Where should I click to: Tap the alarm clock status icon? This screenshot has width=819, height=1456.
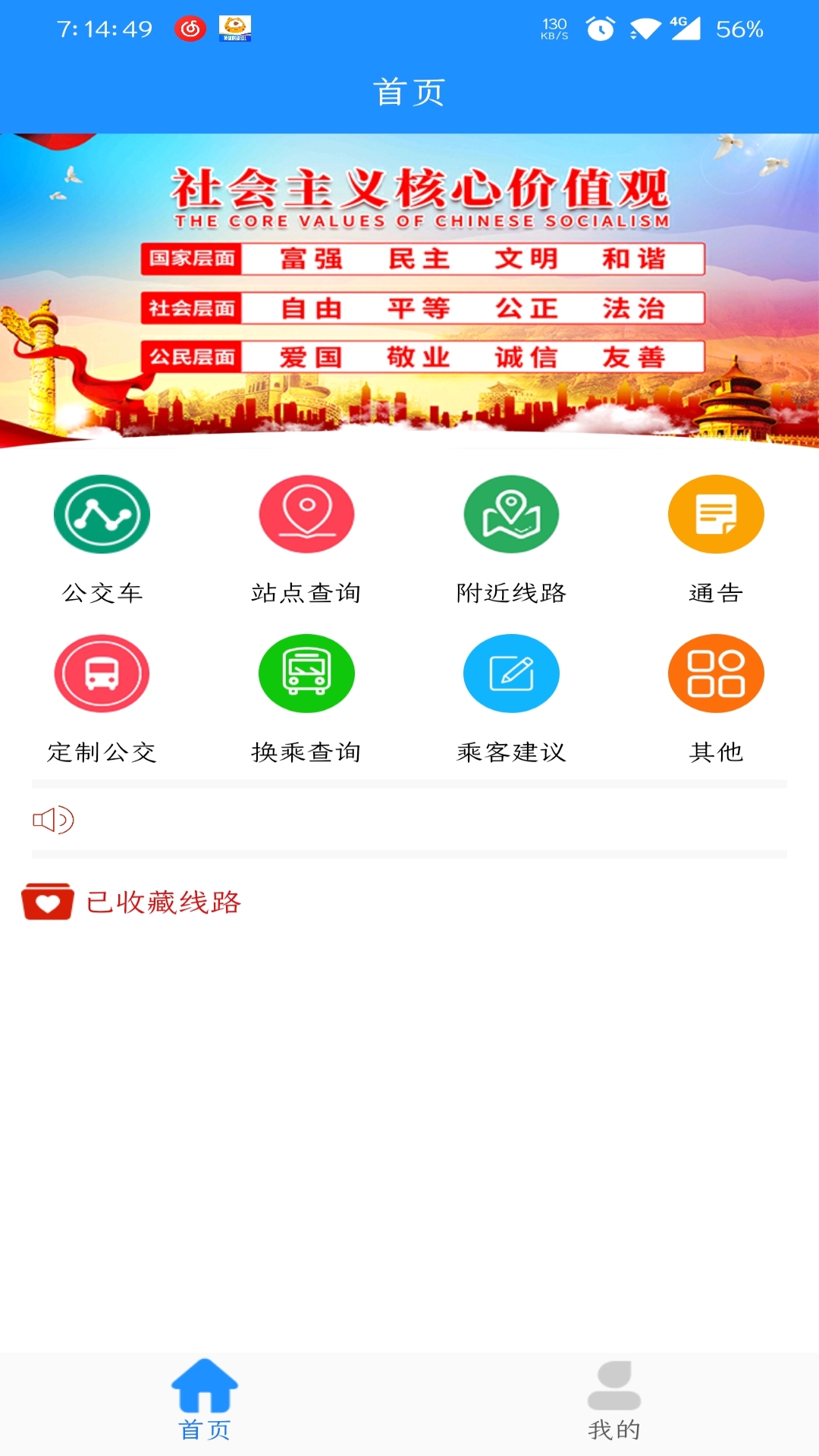(x=601, y=29)
